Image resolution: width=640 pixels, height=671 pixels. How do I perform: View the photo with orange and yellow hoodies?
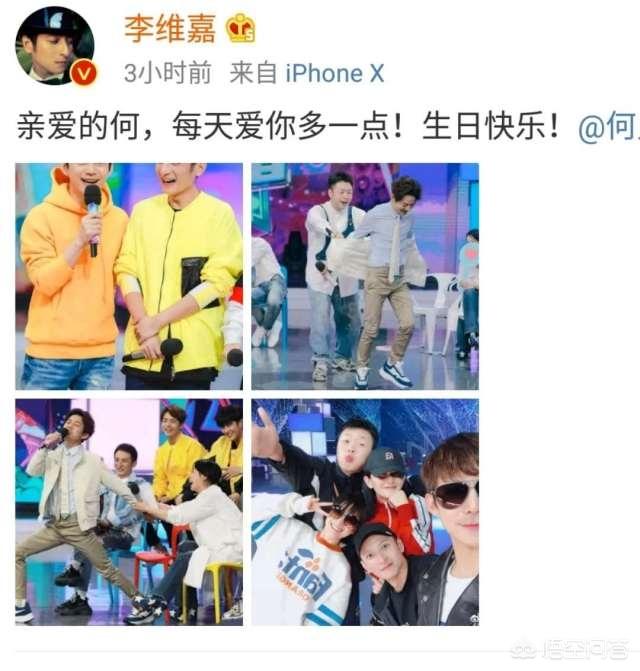tap(128, 276)
